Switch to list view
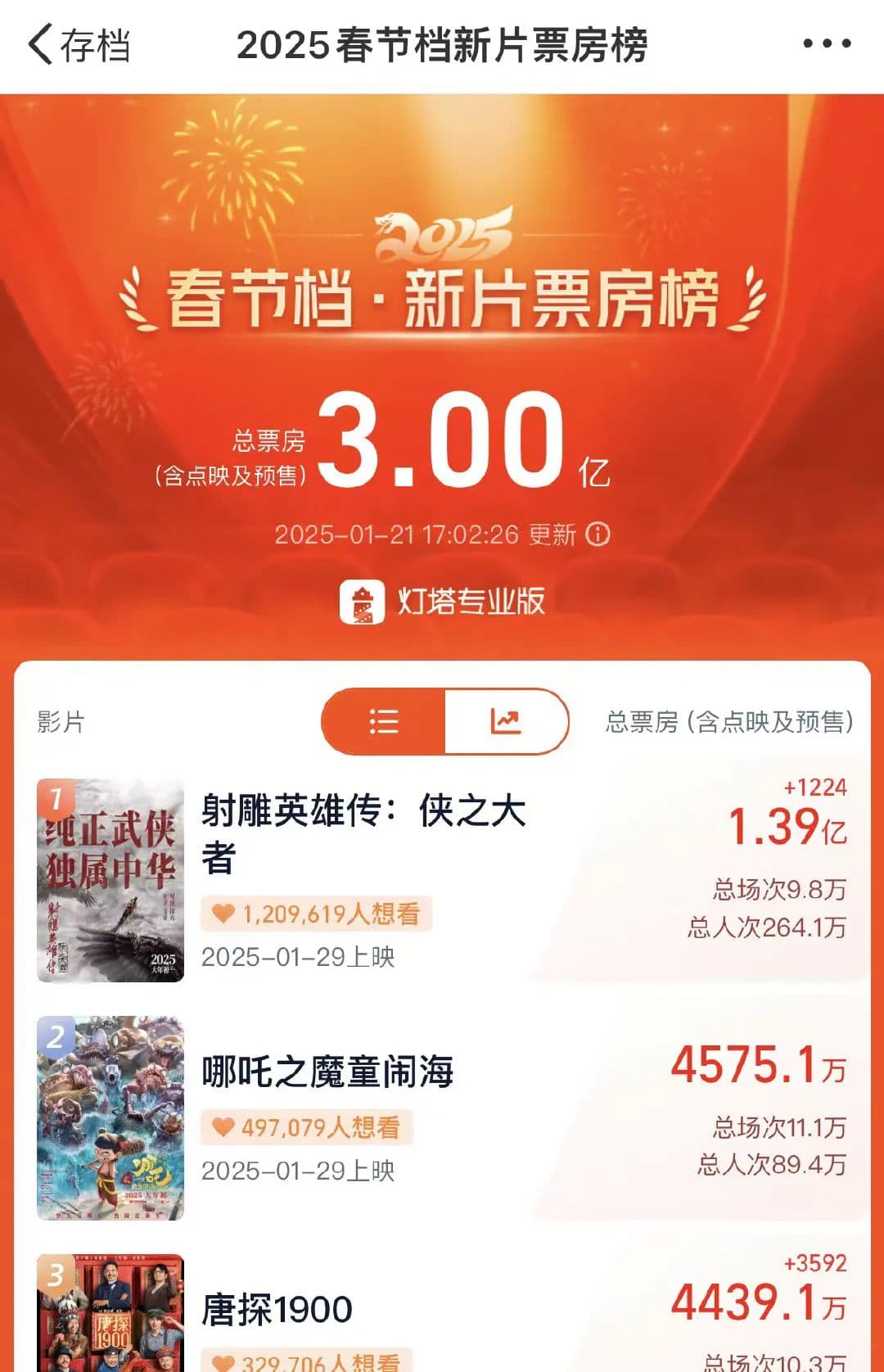This screenshot has width=884, height=1372. 384,721
